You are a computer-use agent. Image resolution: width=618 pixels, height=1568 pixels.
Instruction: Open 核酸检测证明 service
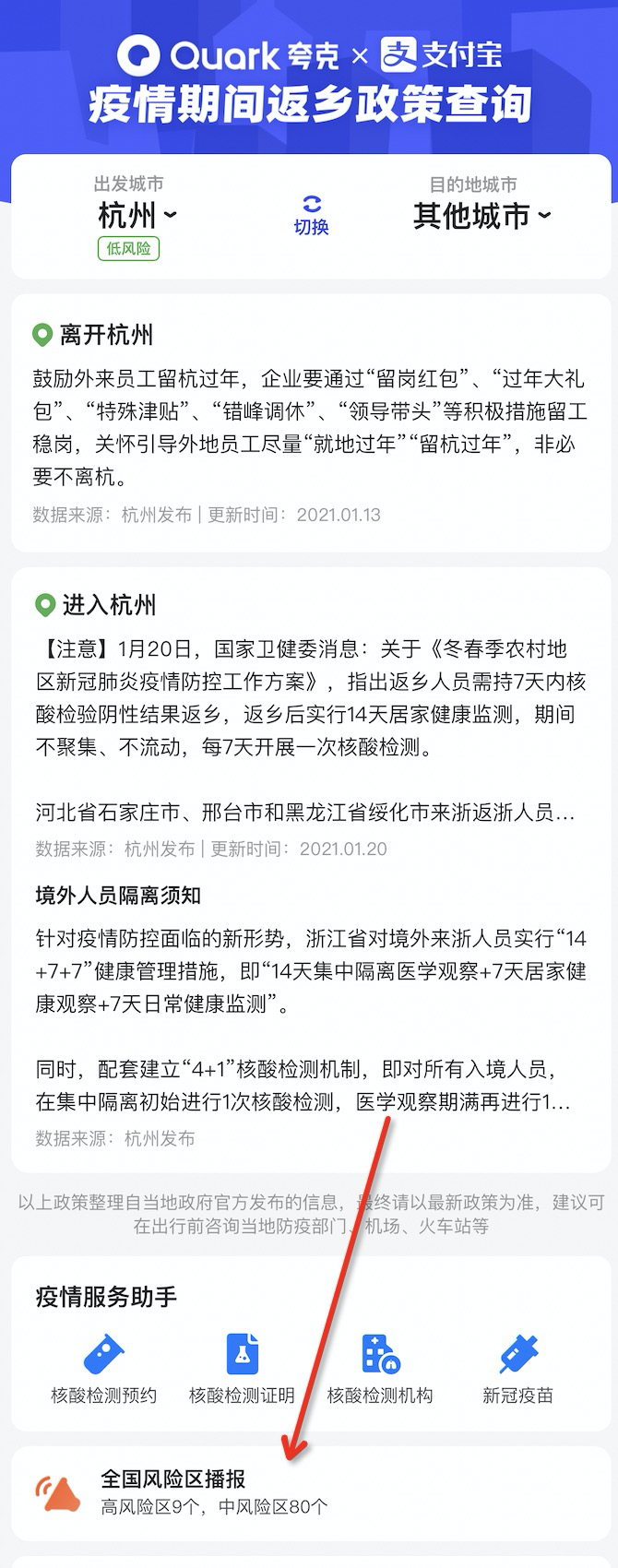click(x=242, y=1369)
